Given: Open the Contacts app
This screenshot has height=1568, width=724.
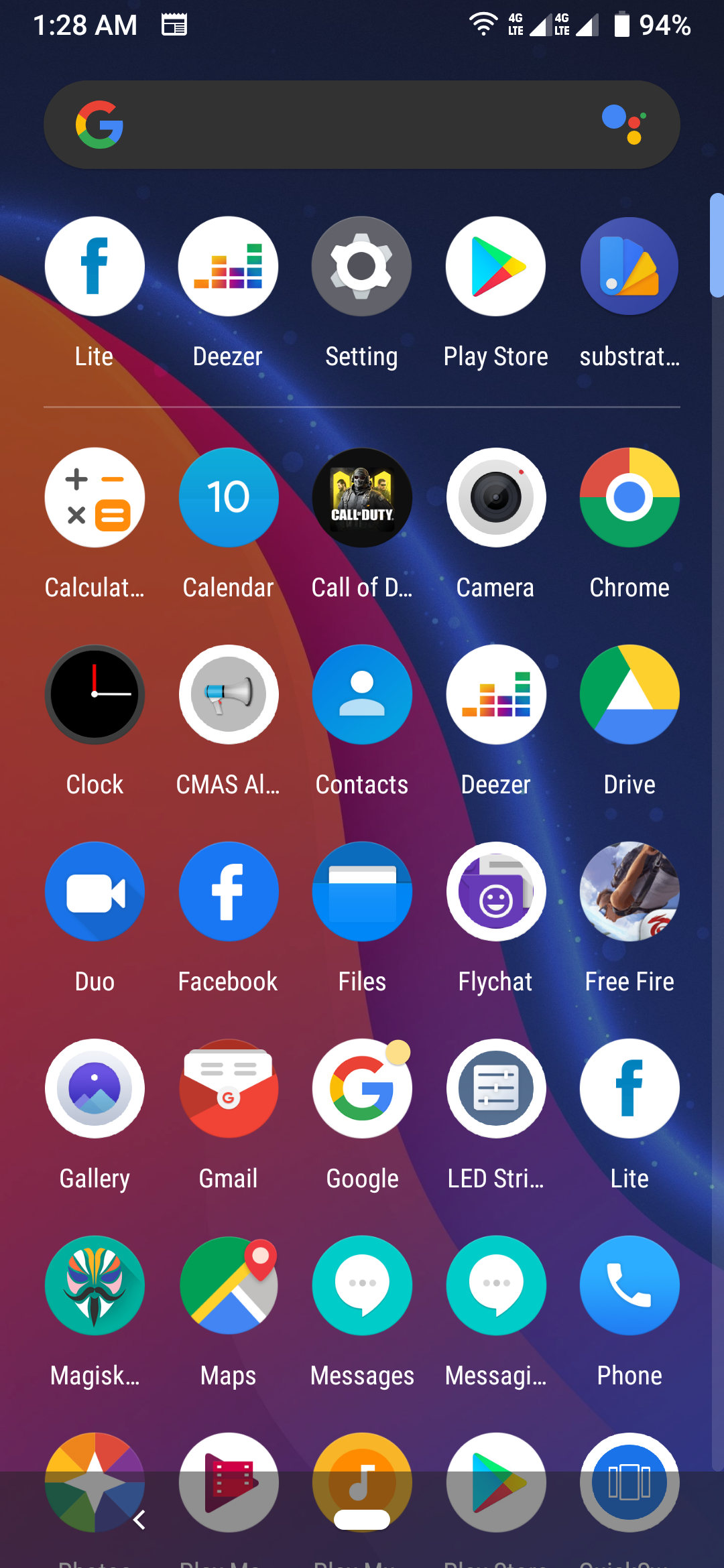Looking at the screenshot, I should pos(362,695).
